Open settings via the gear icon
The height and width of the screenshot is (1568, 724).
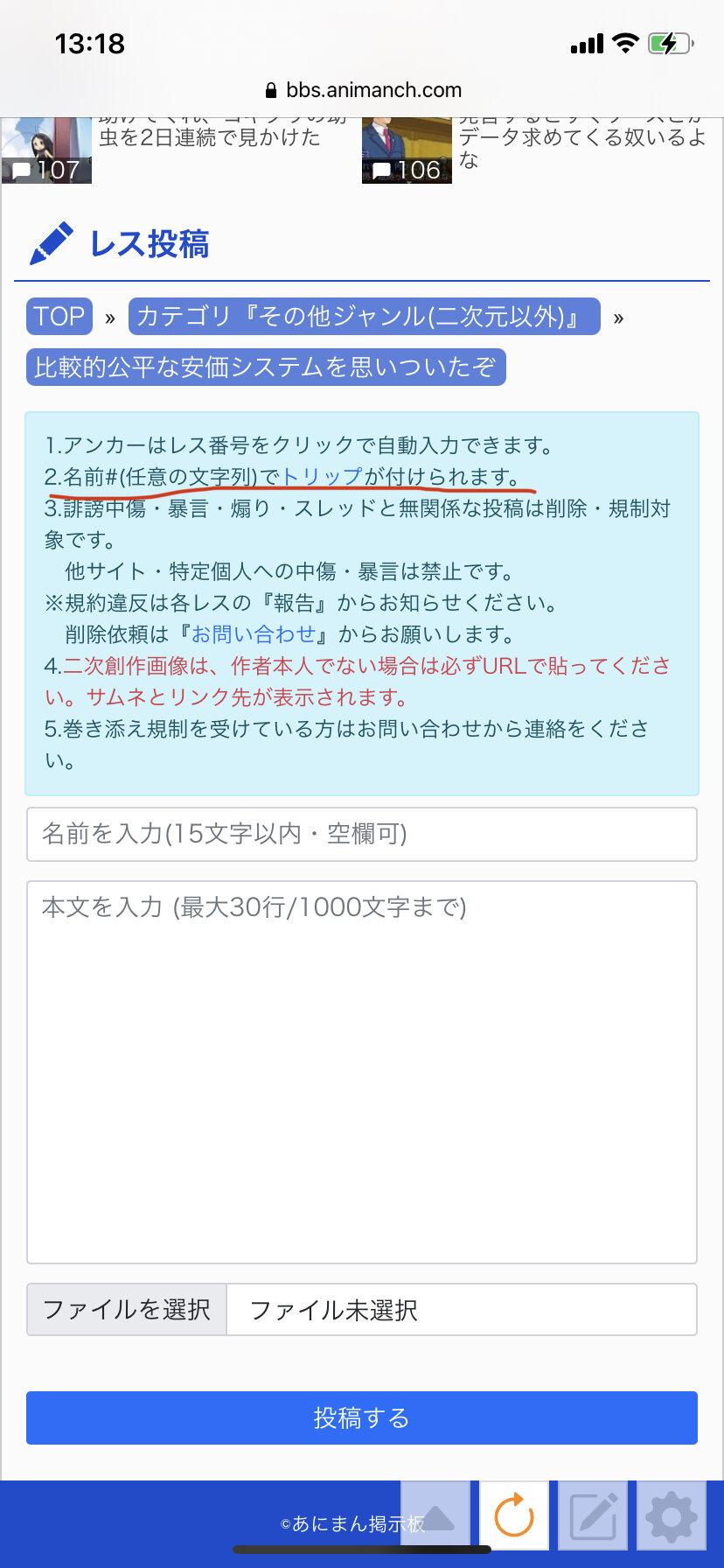[672, 1515]
